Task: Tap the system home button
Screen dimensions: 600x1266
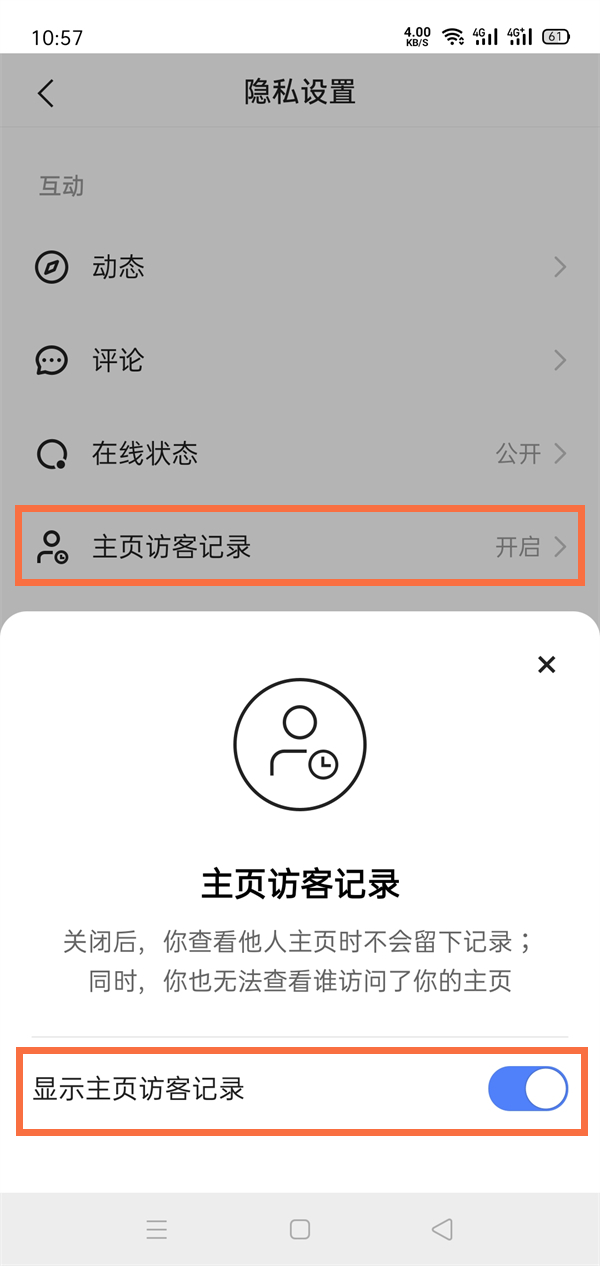Action: [x=300, y=1229]
